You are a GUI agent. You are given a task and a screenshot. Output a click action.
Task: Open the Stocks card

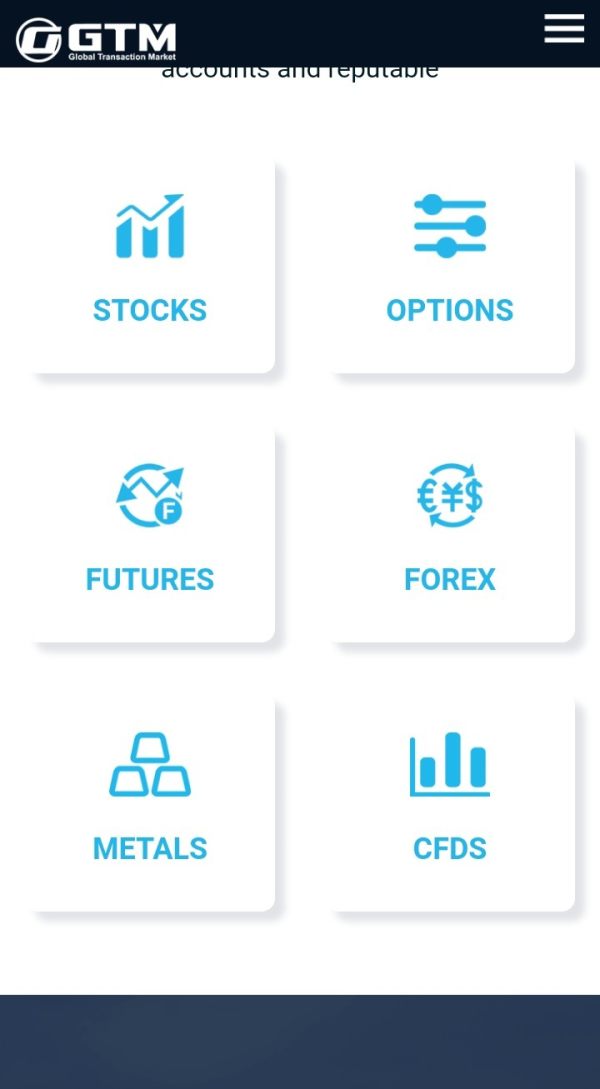coord(150,267)
